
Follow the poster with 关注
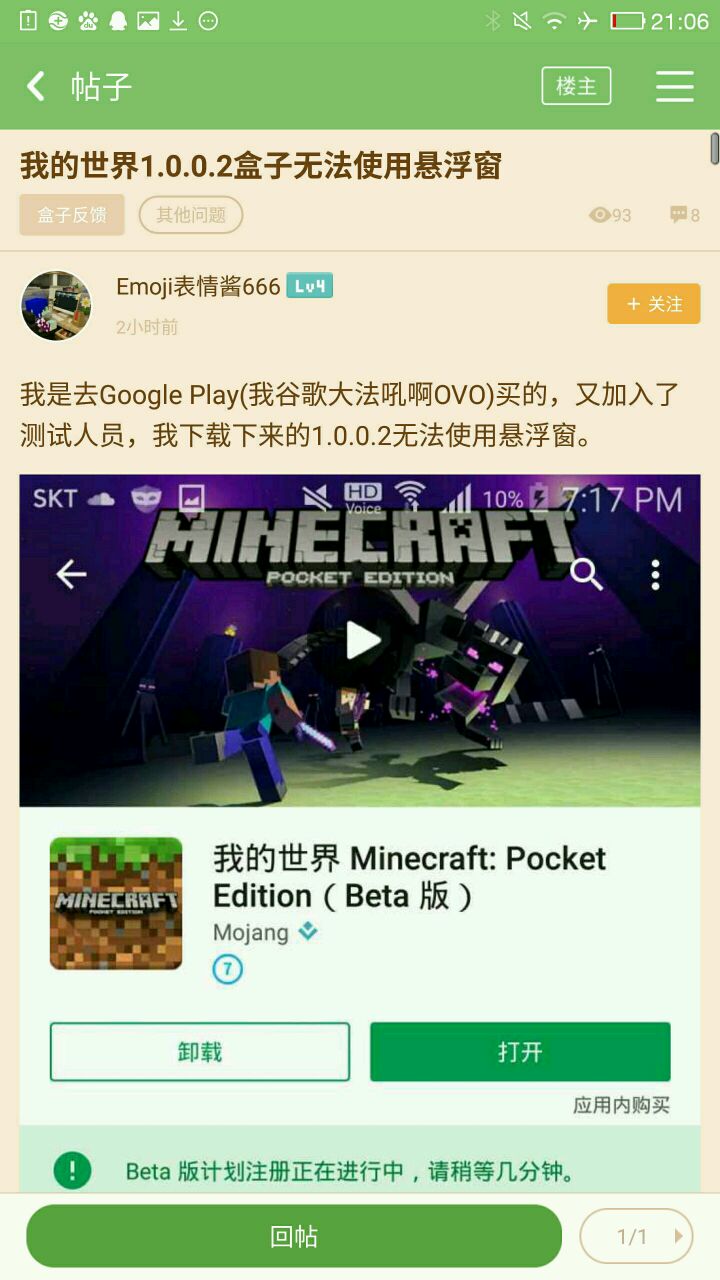tap(653, 304)
